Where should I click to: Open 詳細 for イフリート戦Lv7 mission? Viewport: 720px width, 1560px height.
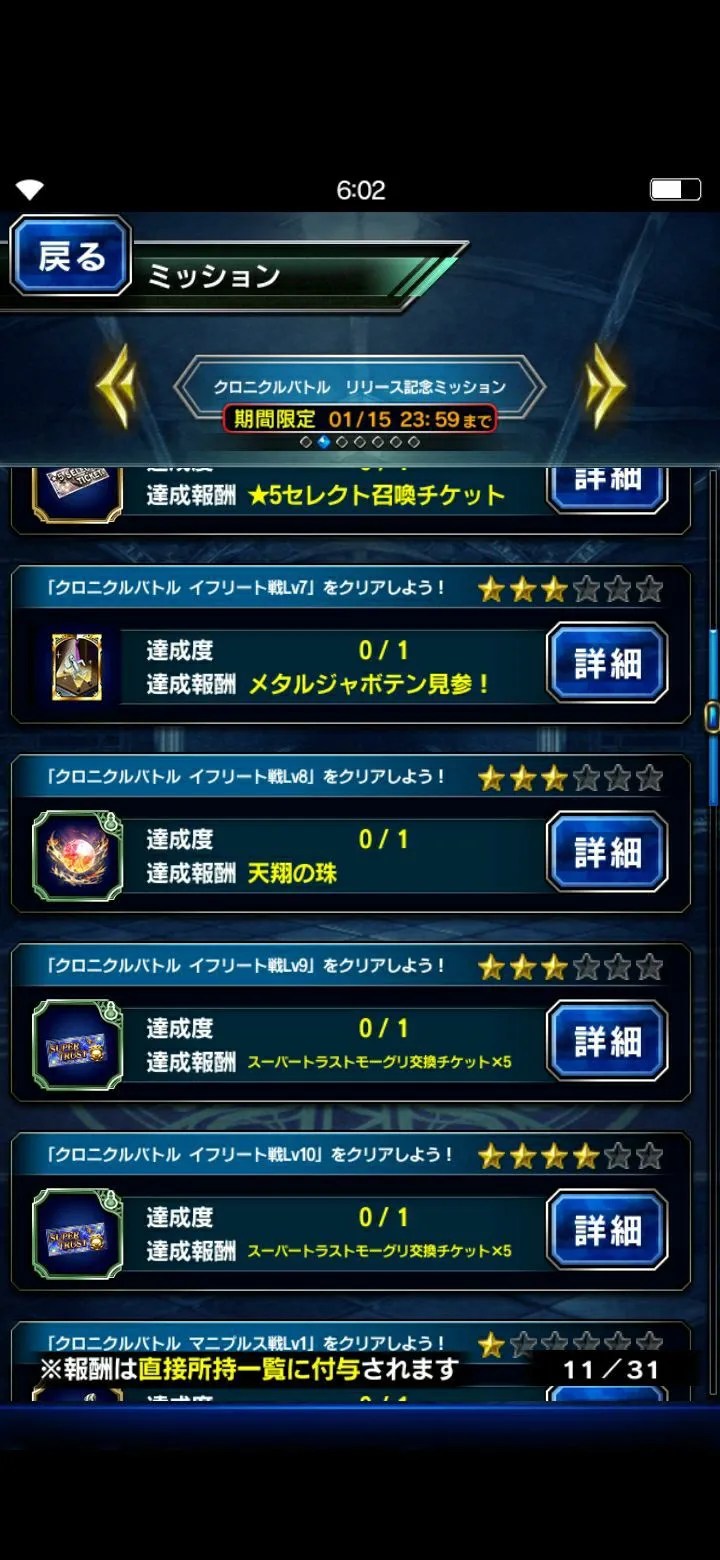point(607,662)
